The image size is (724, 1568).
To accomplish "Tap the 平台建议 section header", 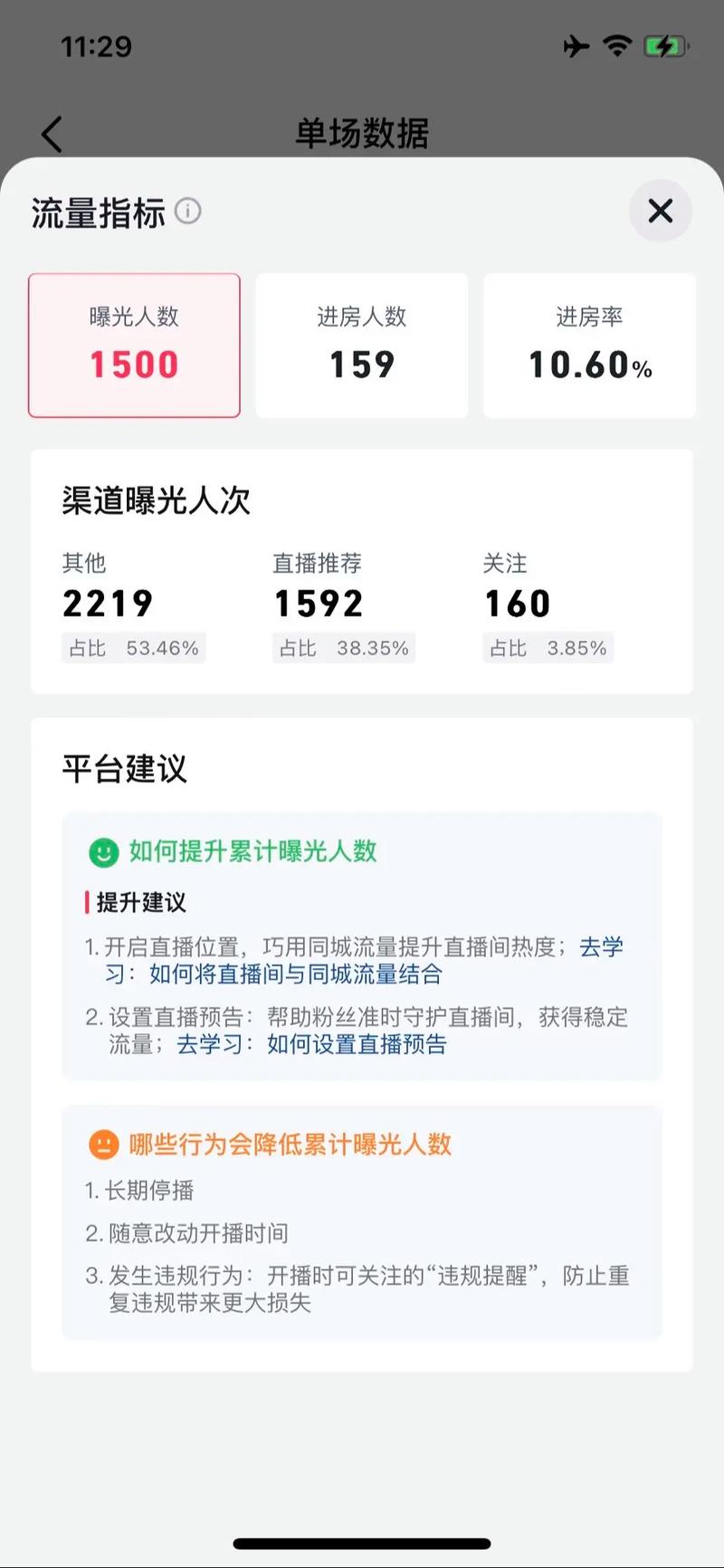I will click(x=125, y=770).
